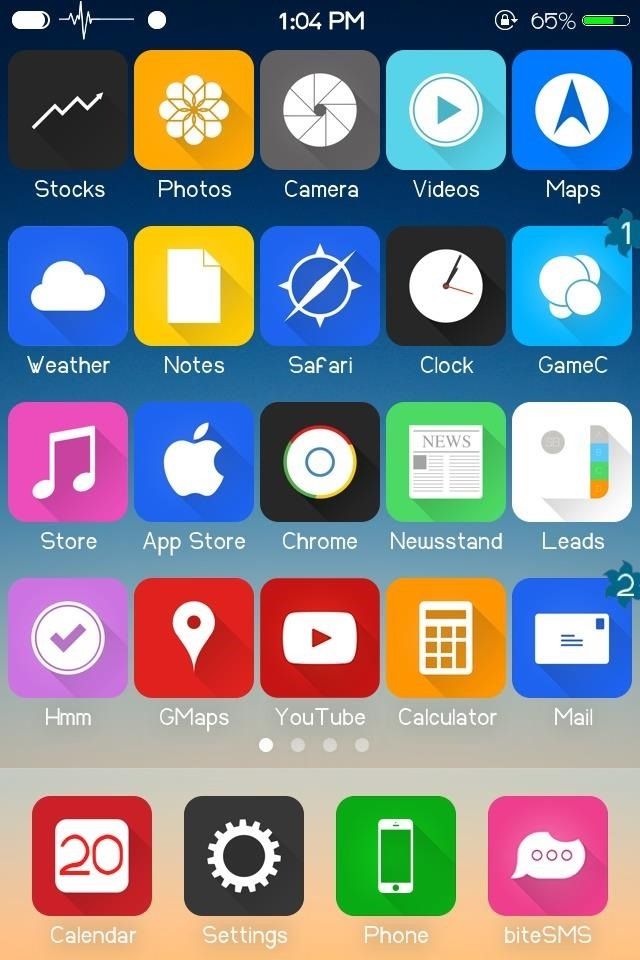Open biteSMS messages
Image resolution: width=640 pixels, height=960 pixels.
click(548, 856)
